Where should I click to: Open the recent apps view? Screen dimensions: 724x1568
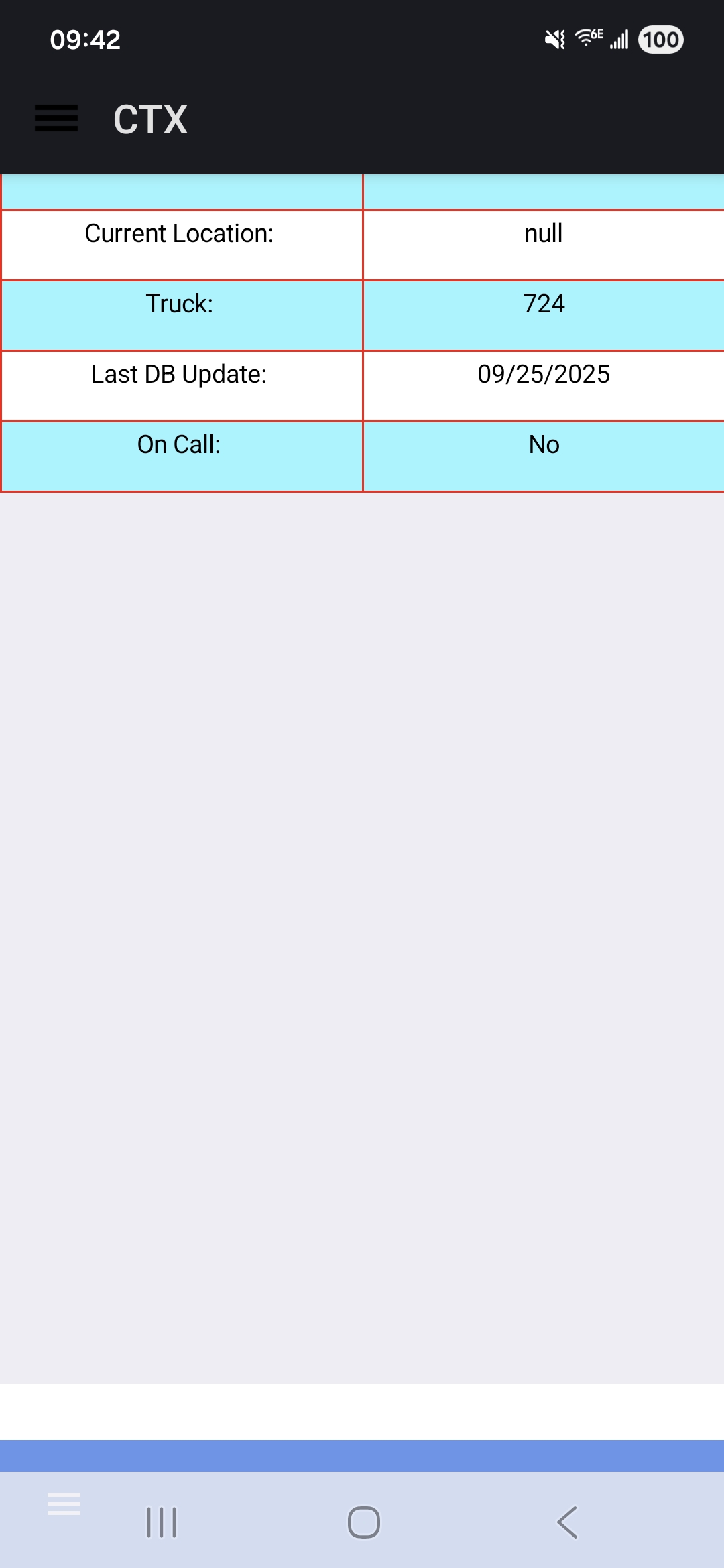161,1522
